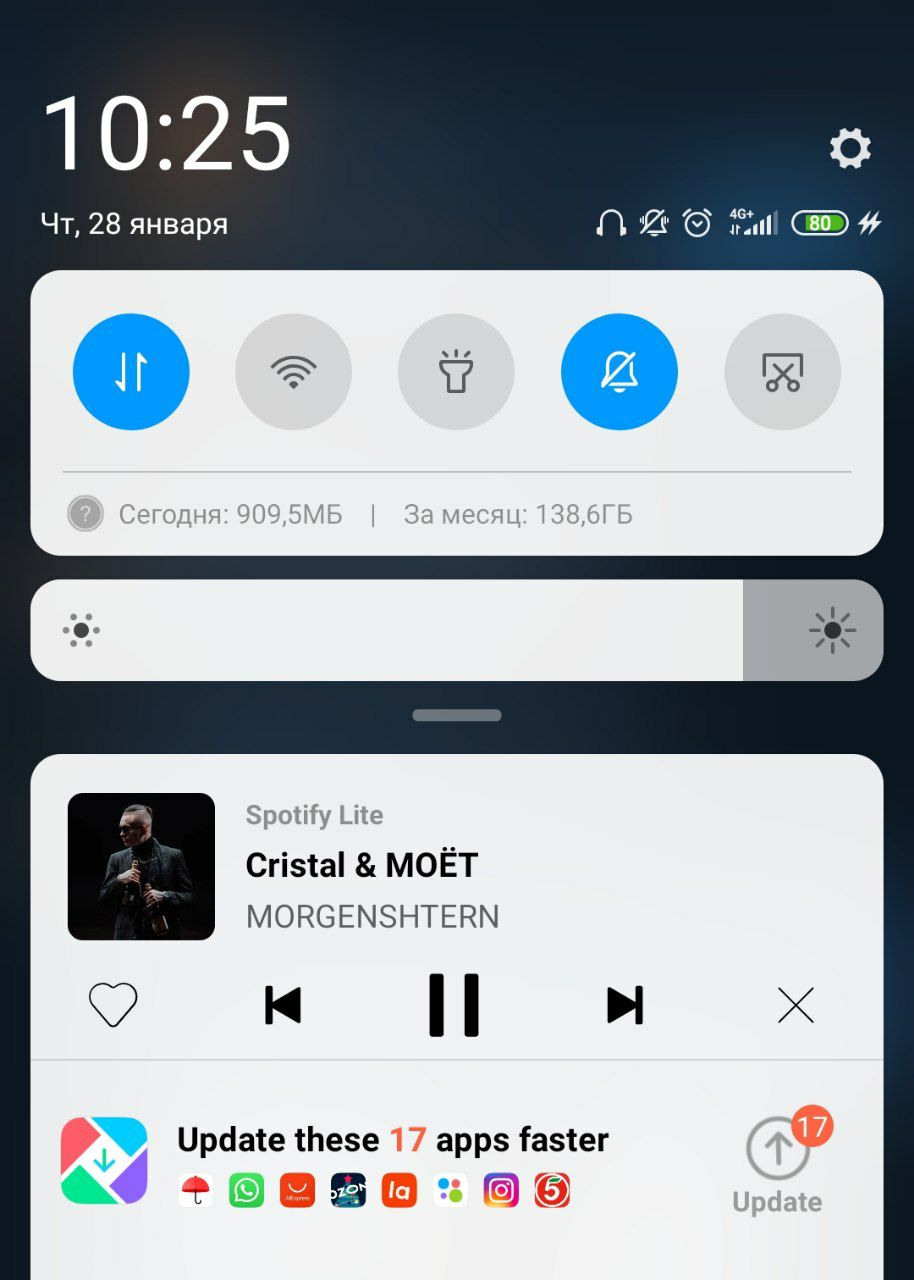Open the Update these 17 apps notification
Image resolution: width=914 pixels, height=1280 pixels.
(x=392, y=1140)
